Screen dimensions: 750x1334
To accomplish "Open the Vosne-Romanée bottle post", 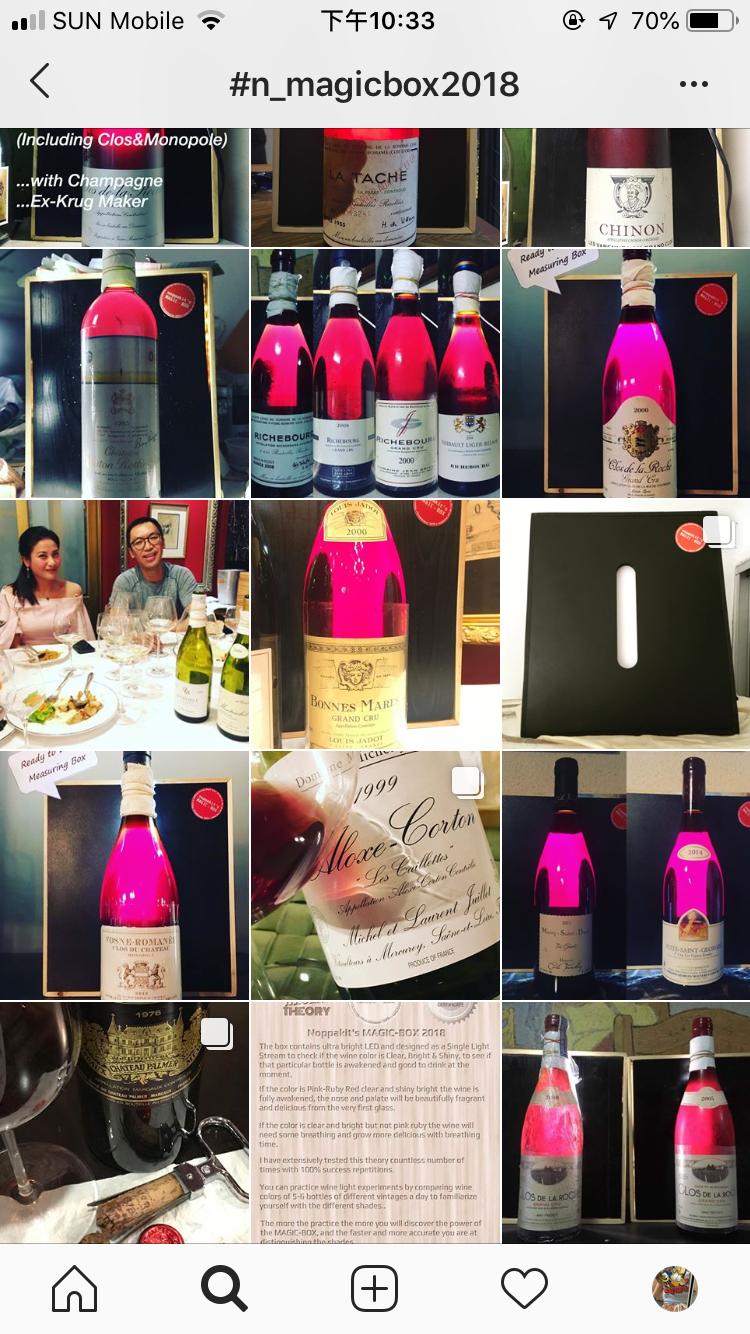I will 124,875.
